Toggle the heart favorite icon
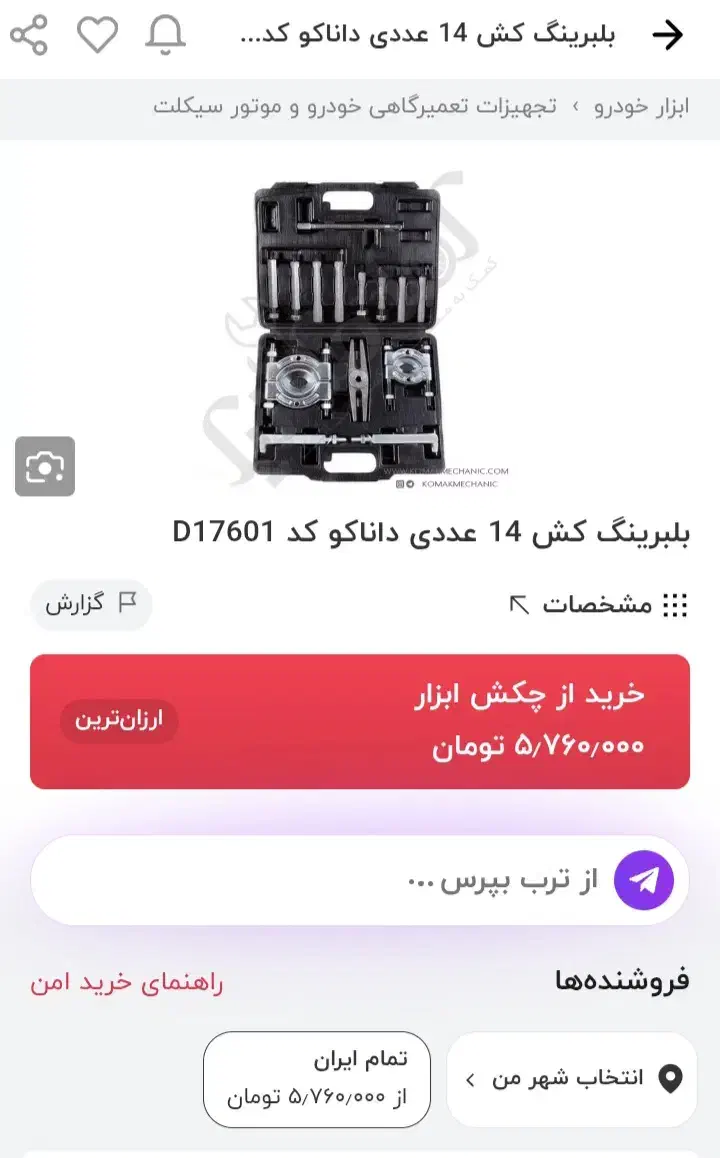720x1158 pixels. (x=97, y=33)
